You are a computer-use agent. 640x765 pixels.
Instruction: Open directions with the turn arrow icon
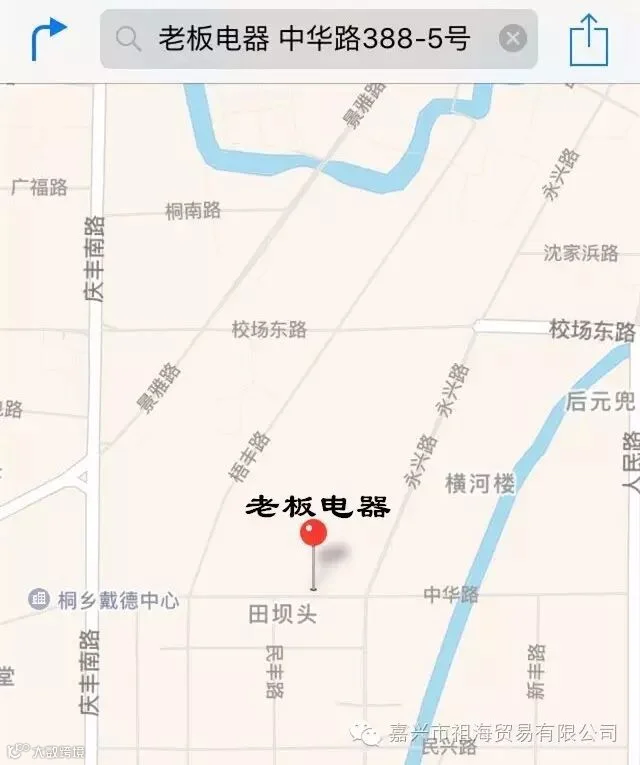point(49,39)
